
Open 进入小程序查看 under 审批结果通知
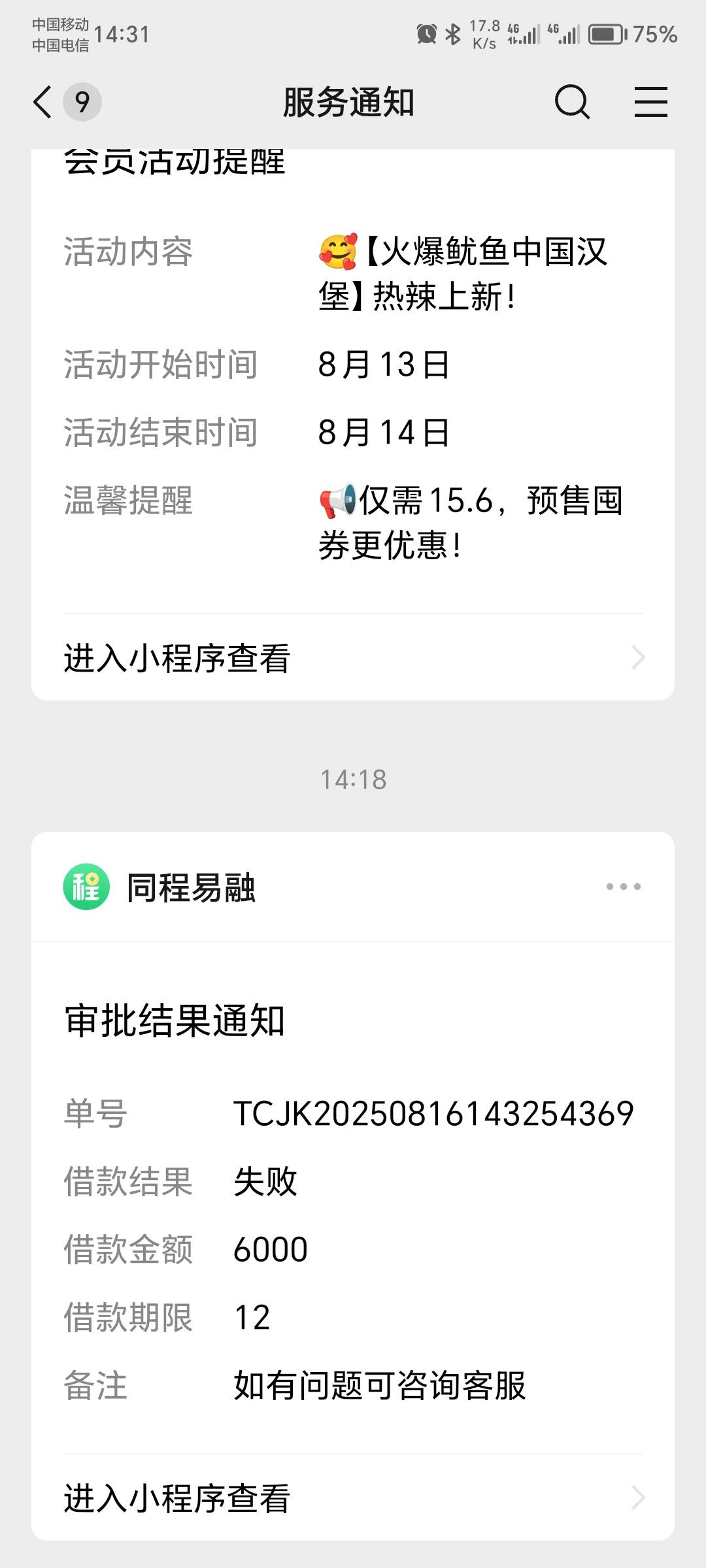[x=353, y=1497]
